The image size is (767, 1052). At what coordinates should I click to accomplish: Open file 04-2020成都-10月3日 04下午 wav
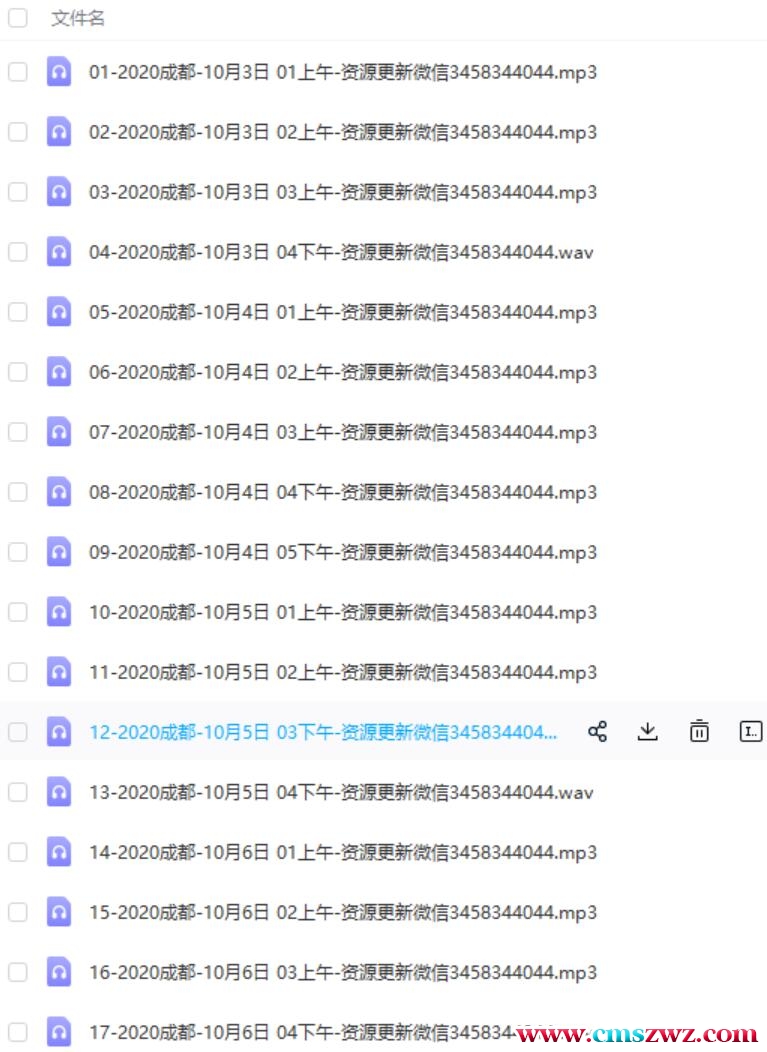(340, 252)
